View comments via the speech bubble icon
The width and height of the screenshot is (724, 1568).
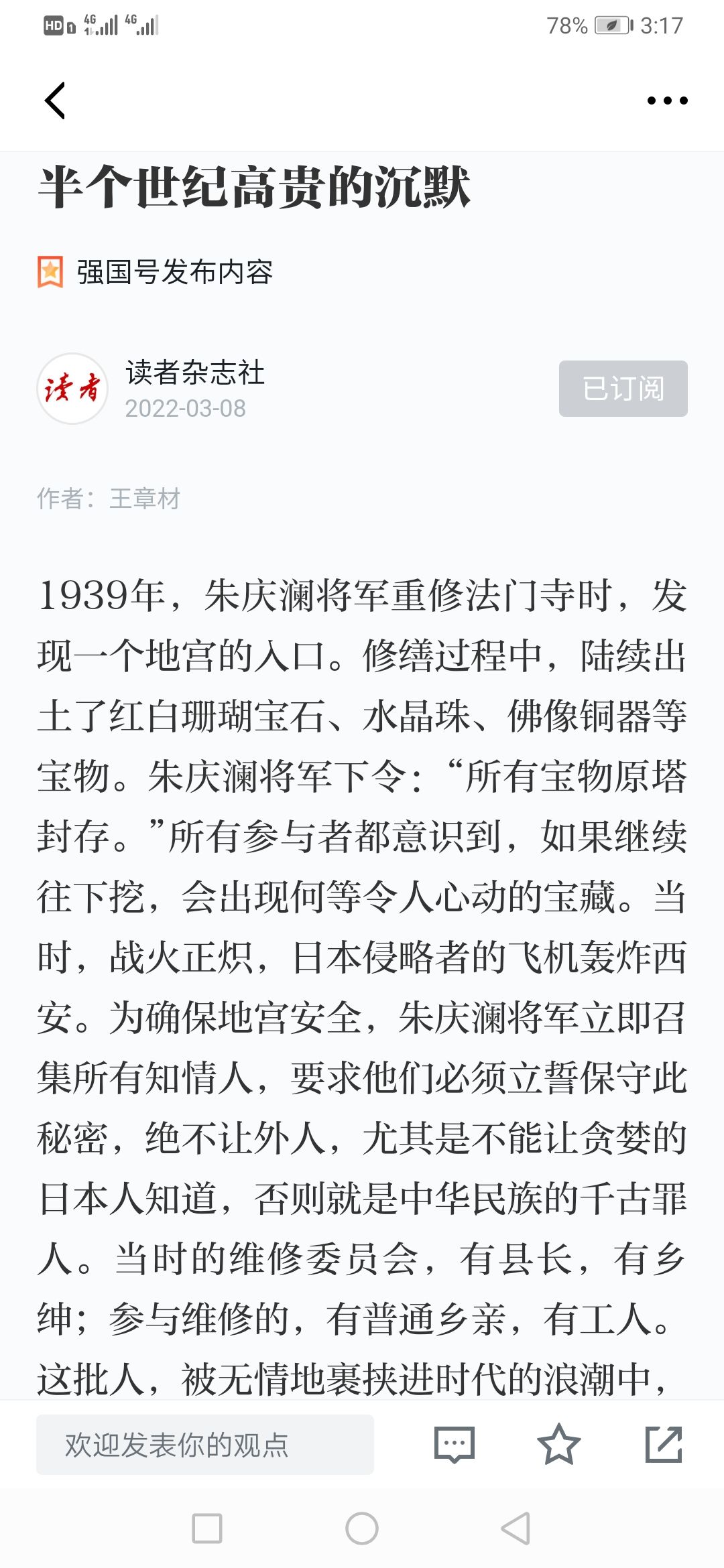[x=455, y=1445]
